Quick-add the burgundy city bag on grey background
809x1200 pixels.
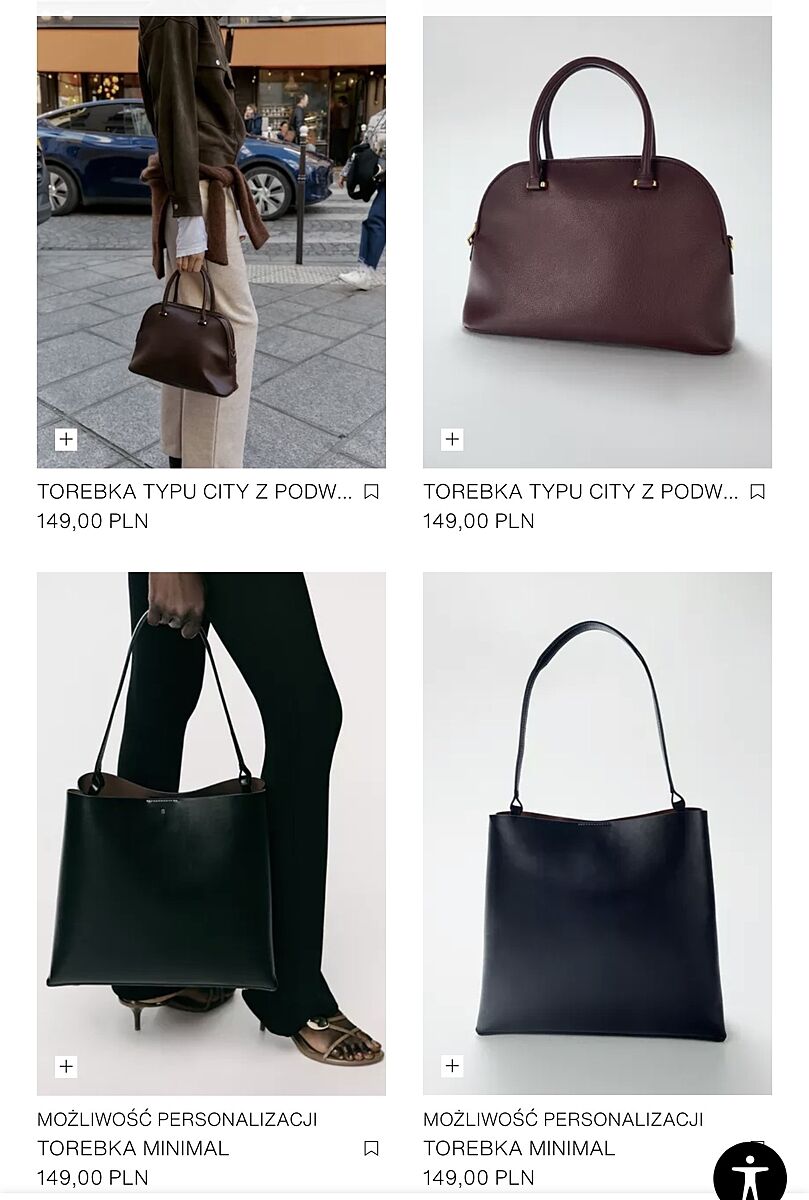click(x=452, y=439)
